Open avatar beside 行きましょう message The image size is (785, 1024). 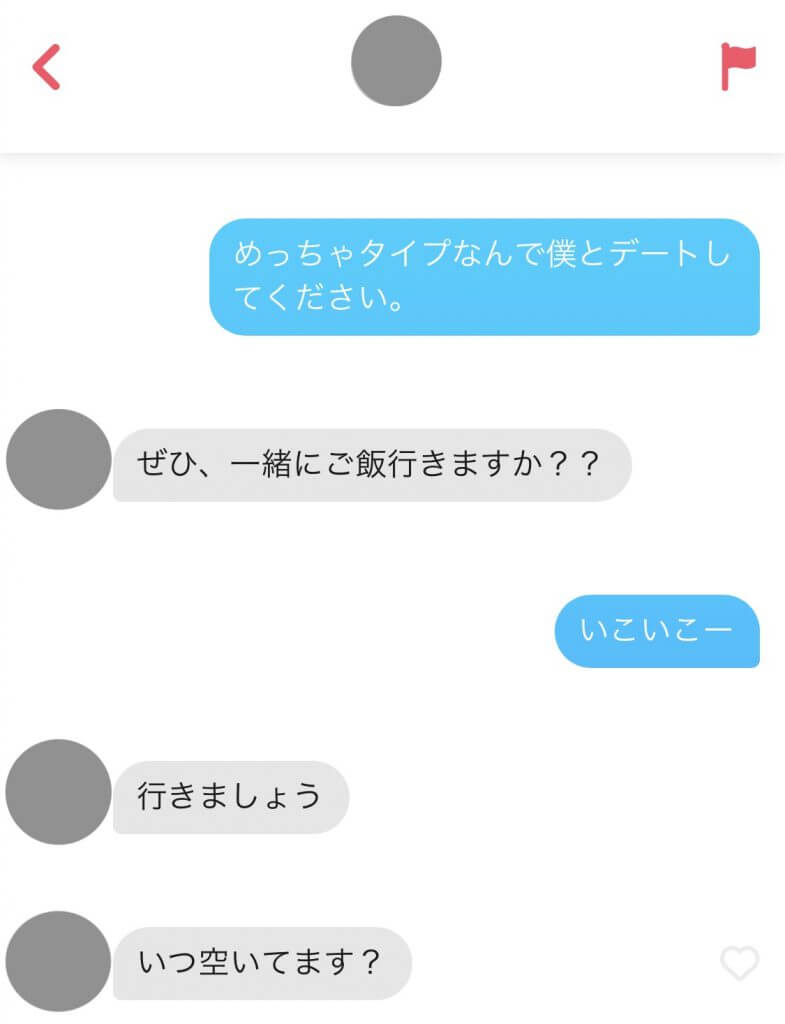[x=58, y=792]
